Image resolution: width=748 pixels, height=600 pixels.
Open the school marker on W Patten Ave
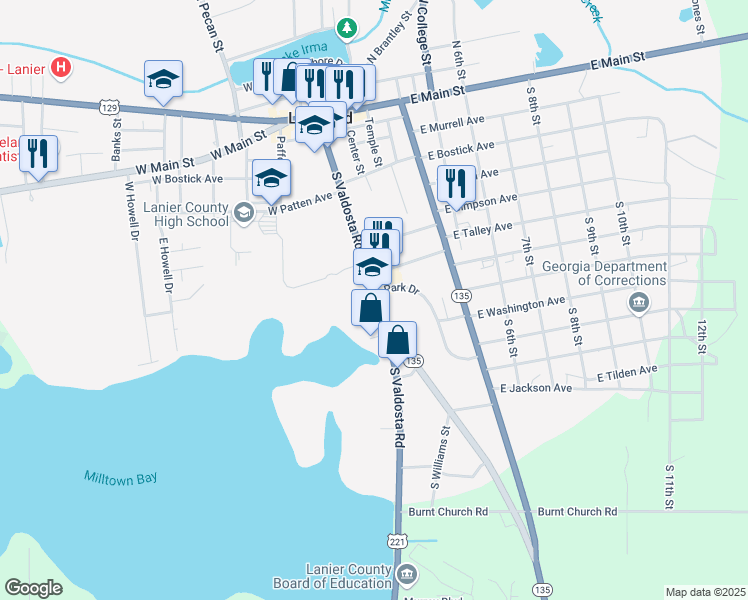click(270, 178)
